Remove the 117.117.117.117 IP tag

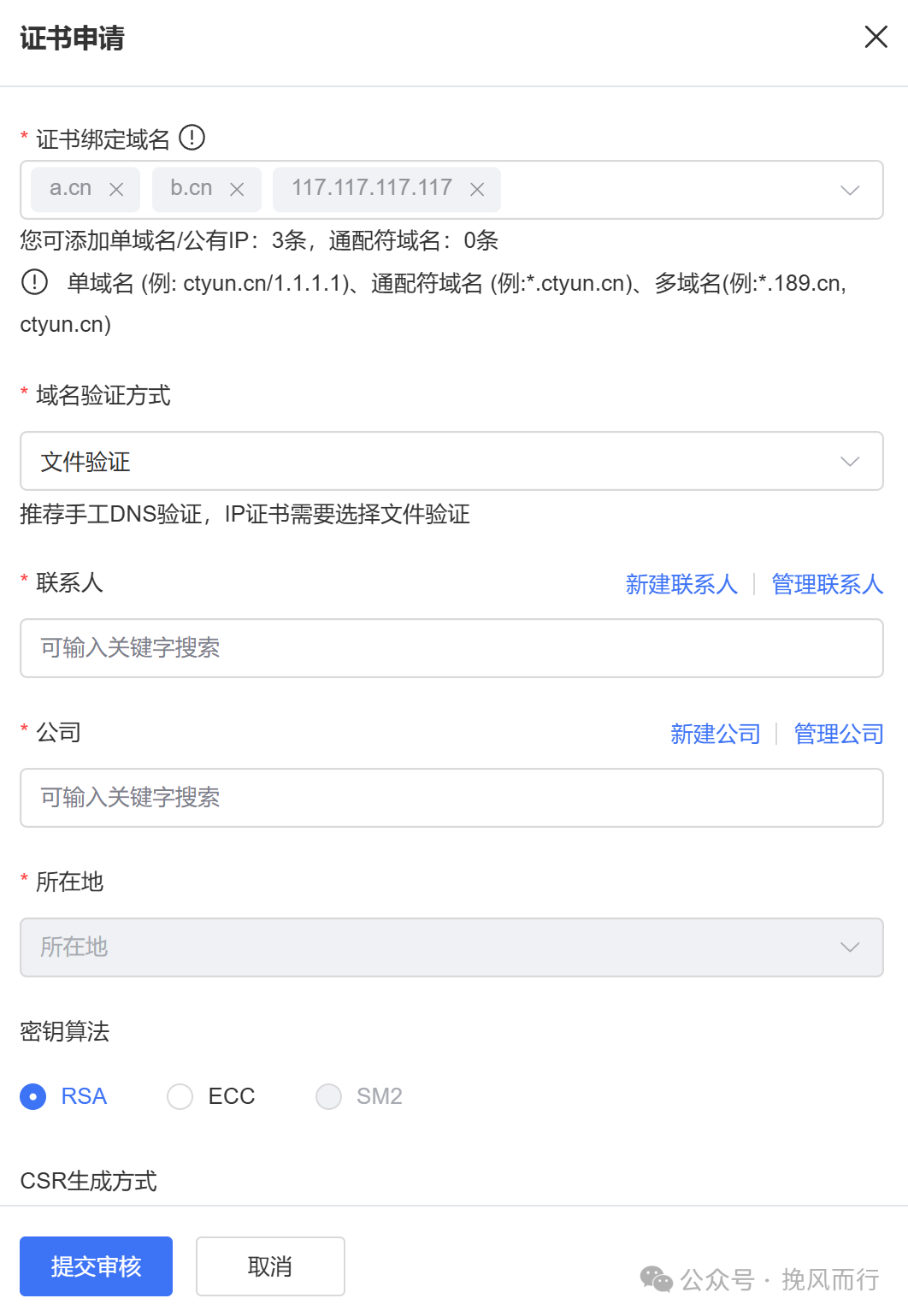point(477,190)
